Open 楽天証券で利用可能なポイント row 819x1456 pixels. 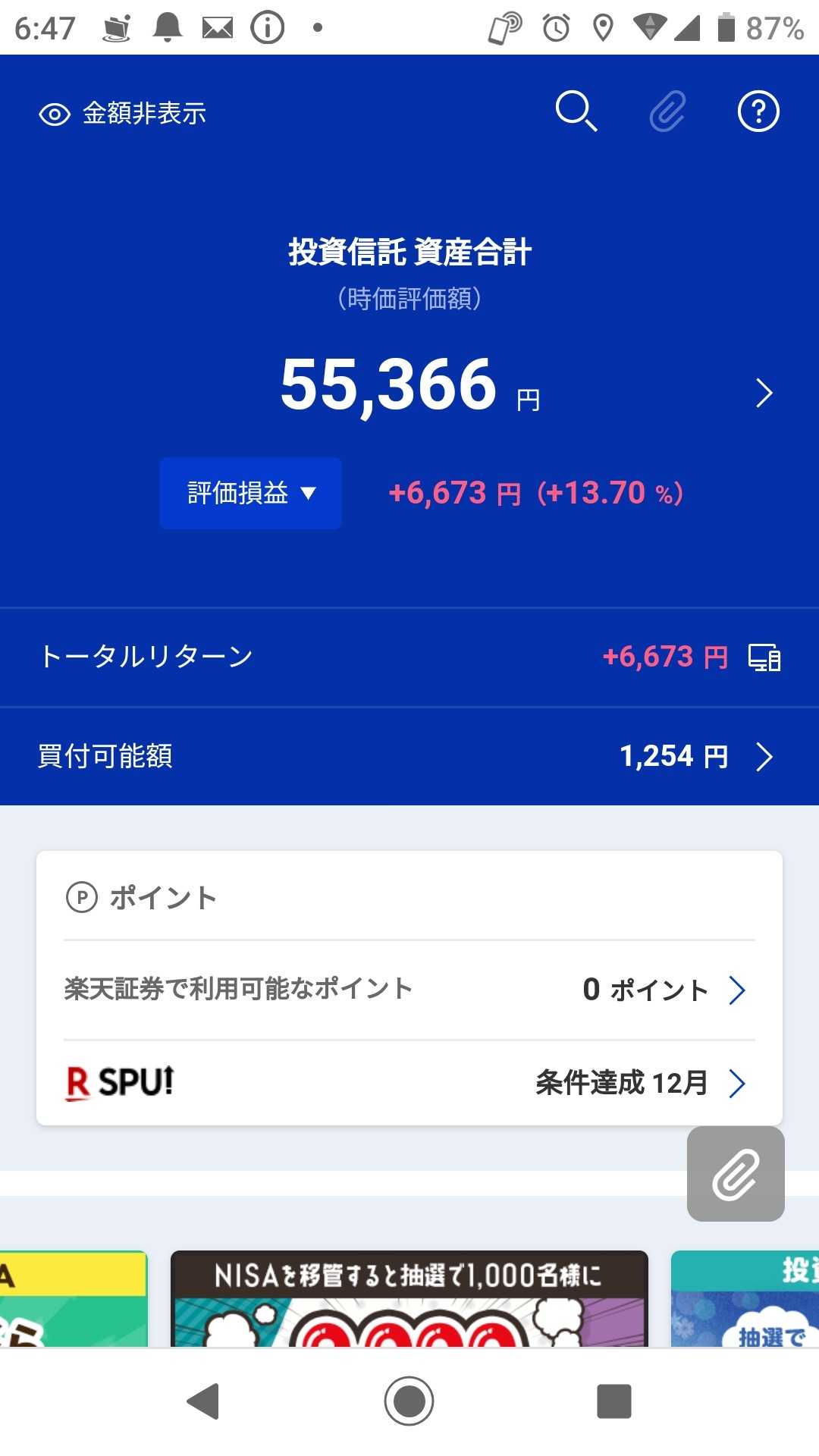click(x=409, y=990)
